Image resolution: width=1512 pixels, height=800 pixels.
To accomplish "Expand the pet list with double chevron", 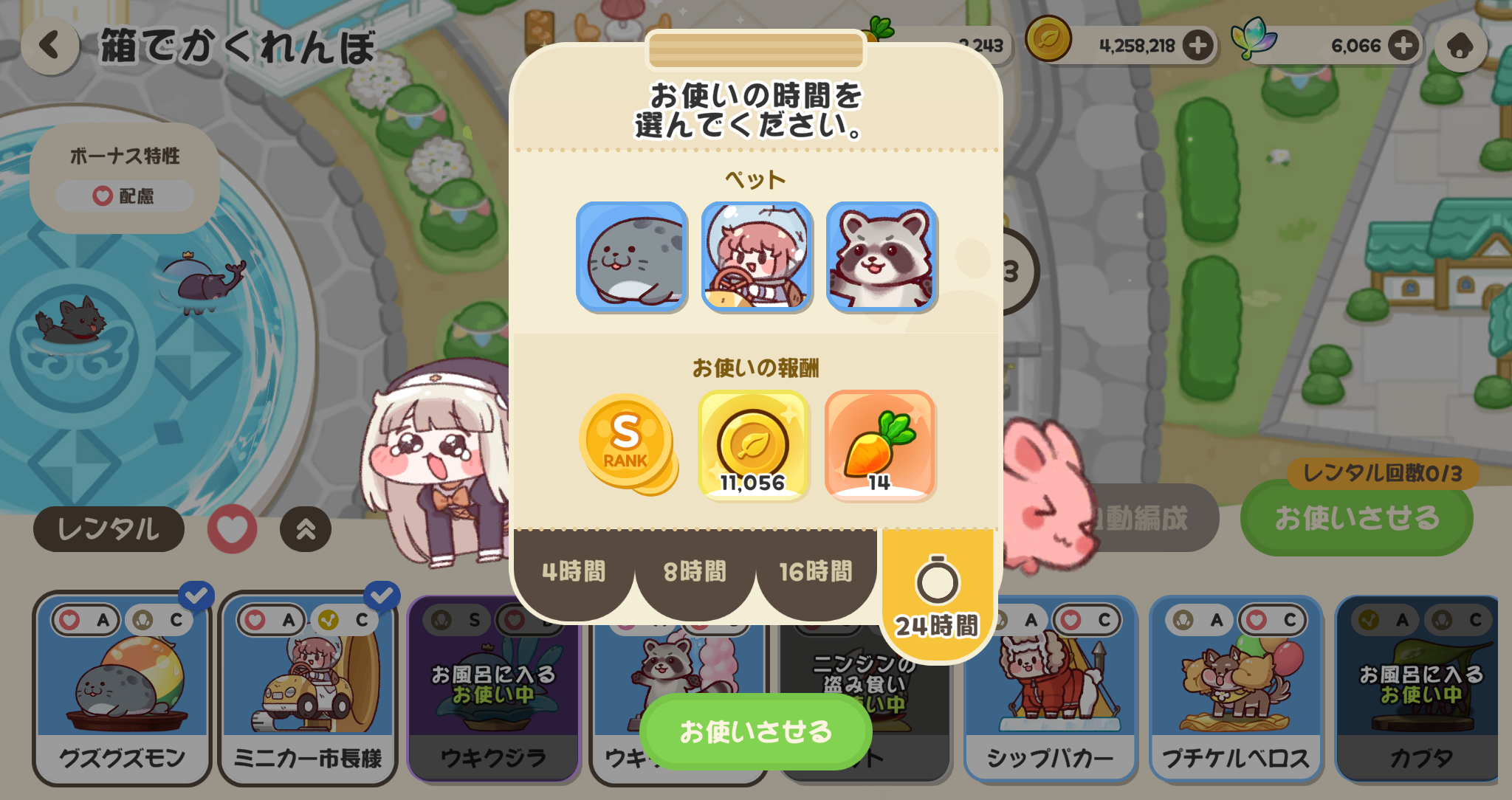I will point(306,529).
